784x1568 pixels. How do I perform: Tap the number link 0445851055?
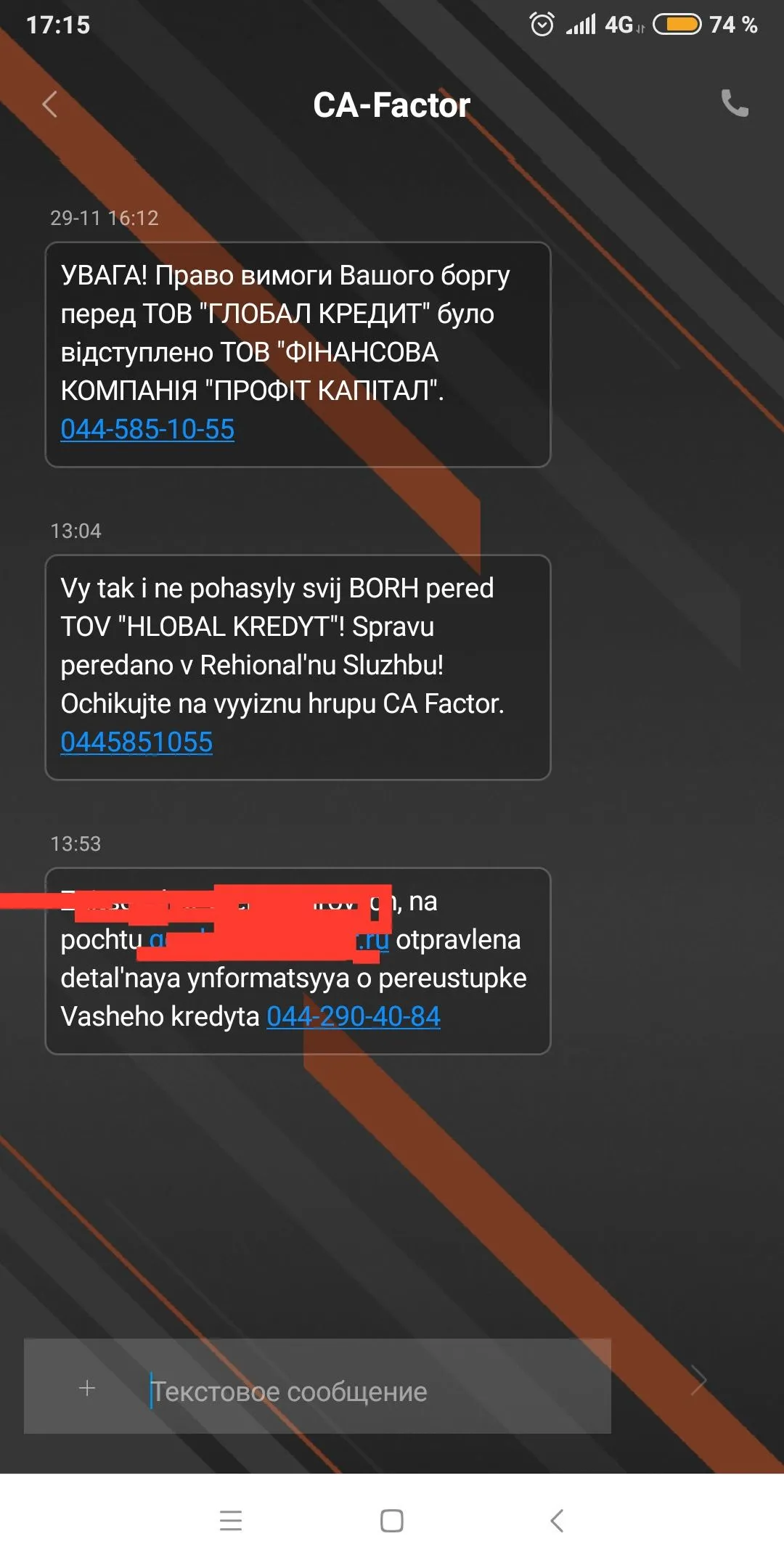[x=136, y=742]
